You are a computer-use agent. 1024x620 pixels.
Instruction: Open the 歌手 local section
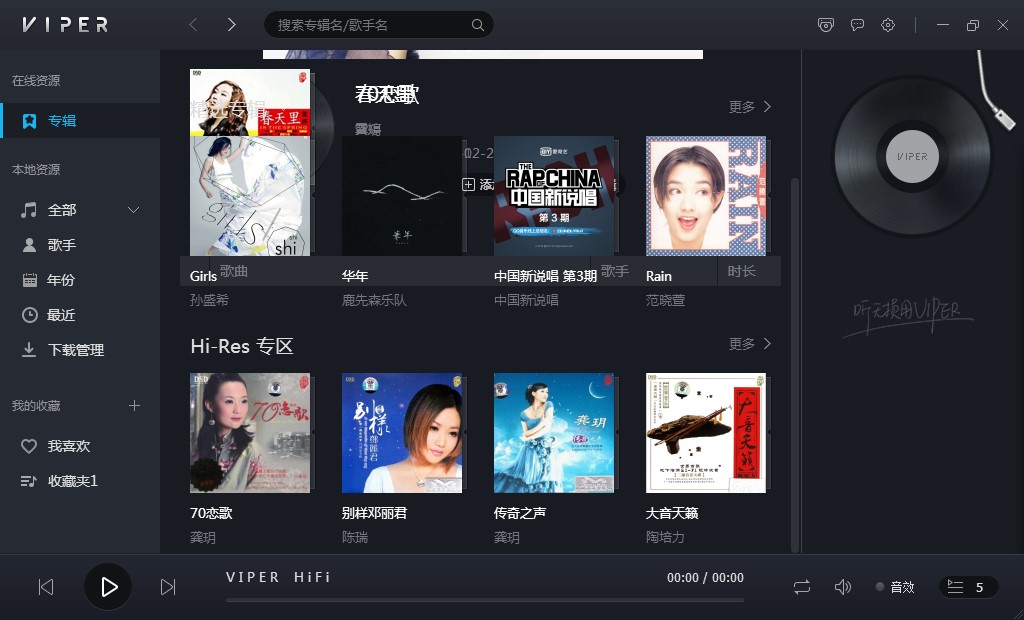click(x=62, y=245)
